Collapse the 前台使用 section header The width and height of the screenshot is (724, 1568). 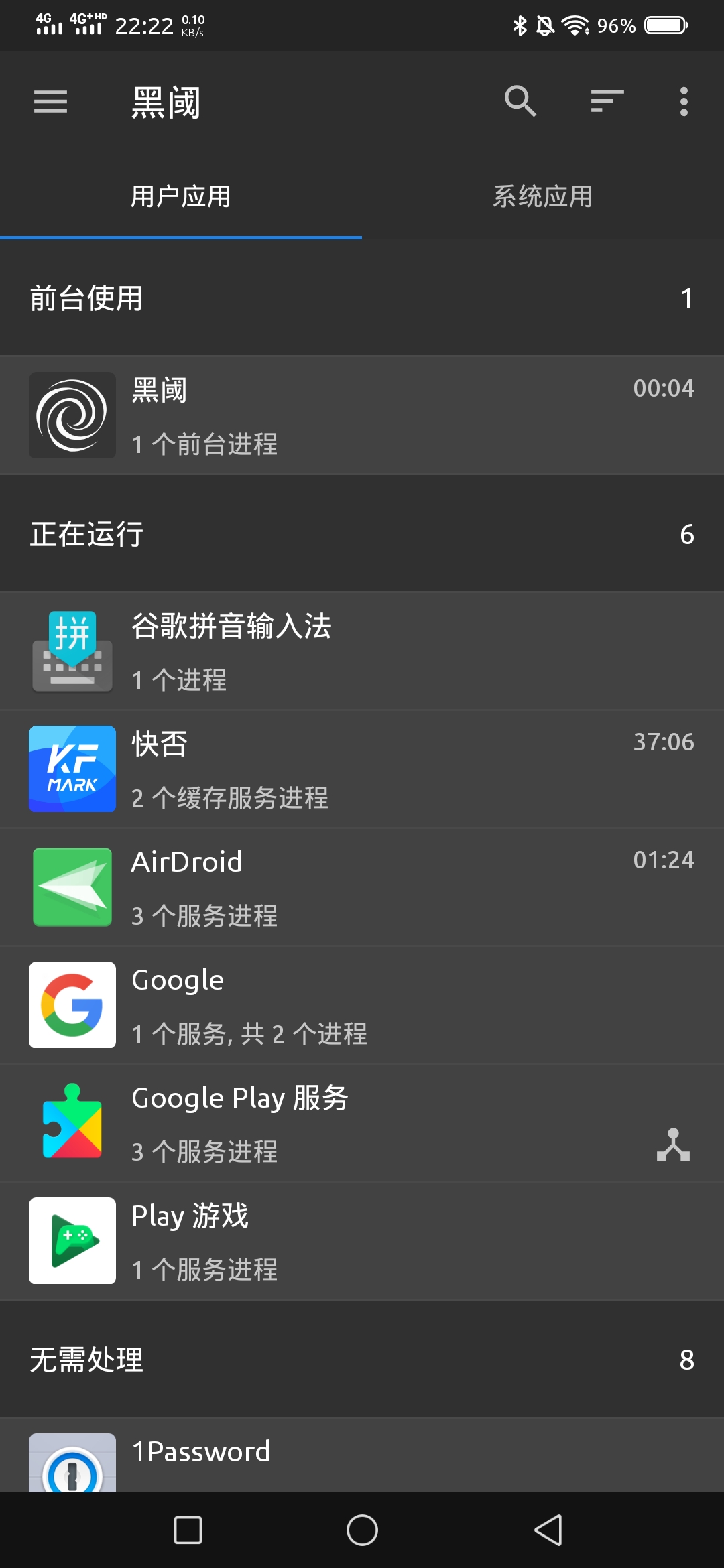tap(362, 298)
